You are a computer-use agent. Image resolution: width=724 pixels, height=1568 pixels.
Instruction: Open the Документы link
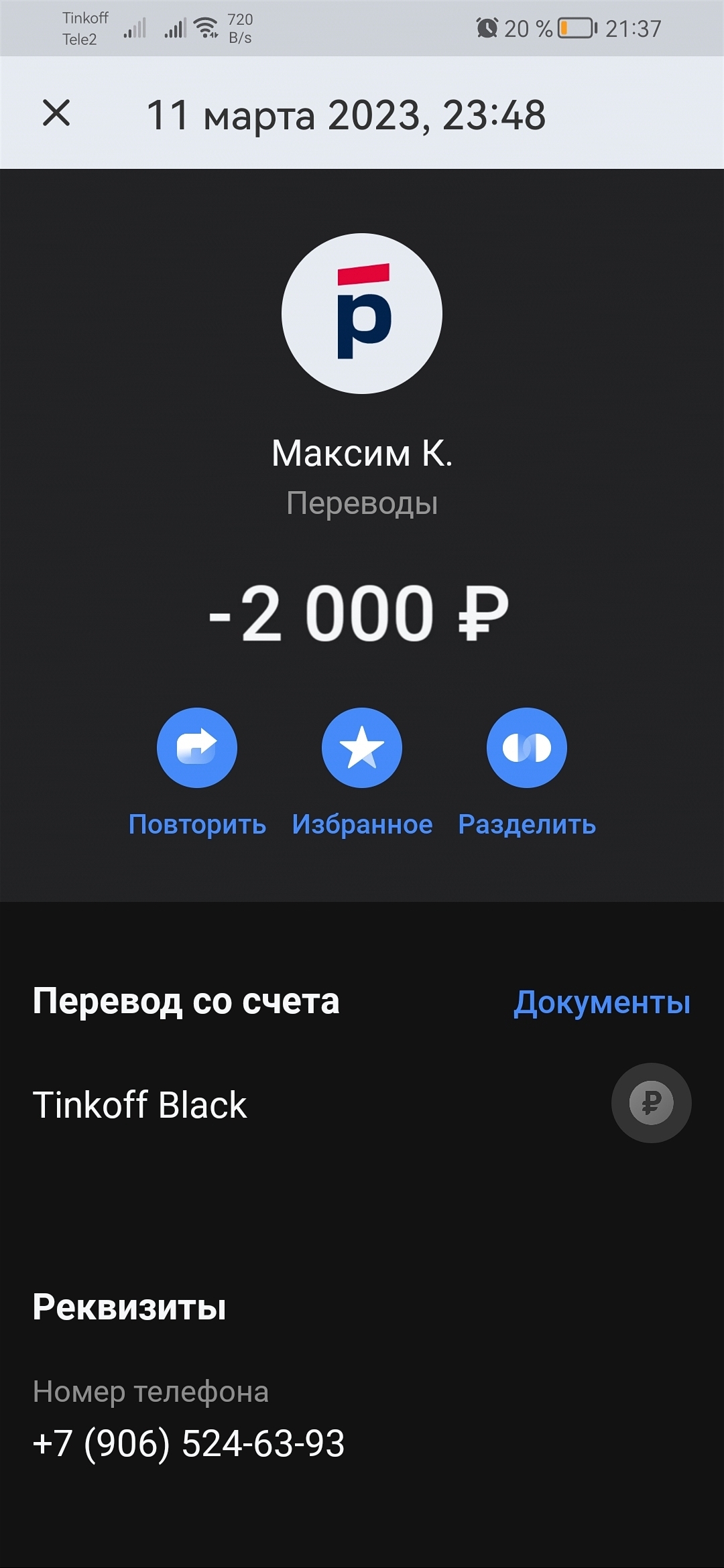(601, 1002)
